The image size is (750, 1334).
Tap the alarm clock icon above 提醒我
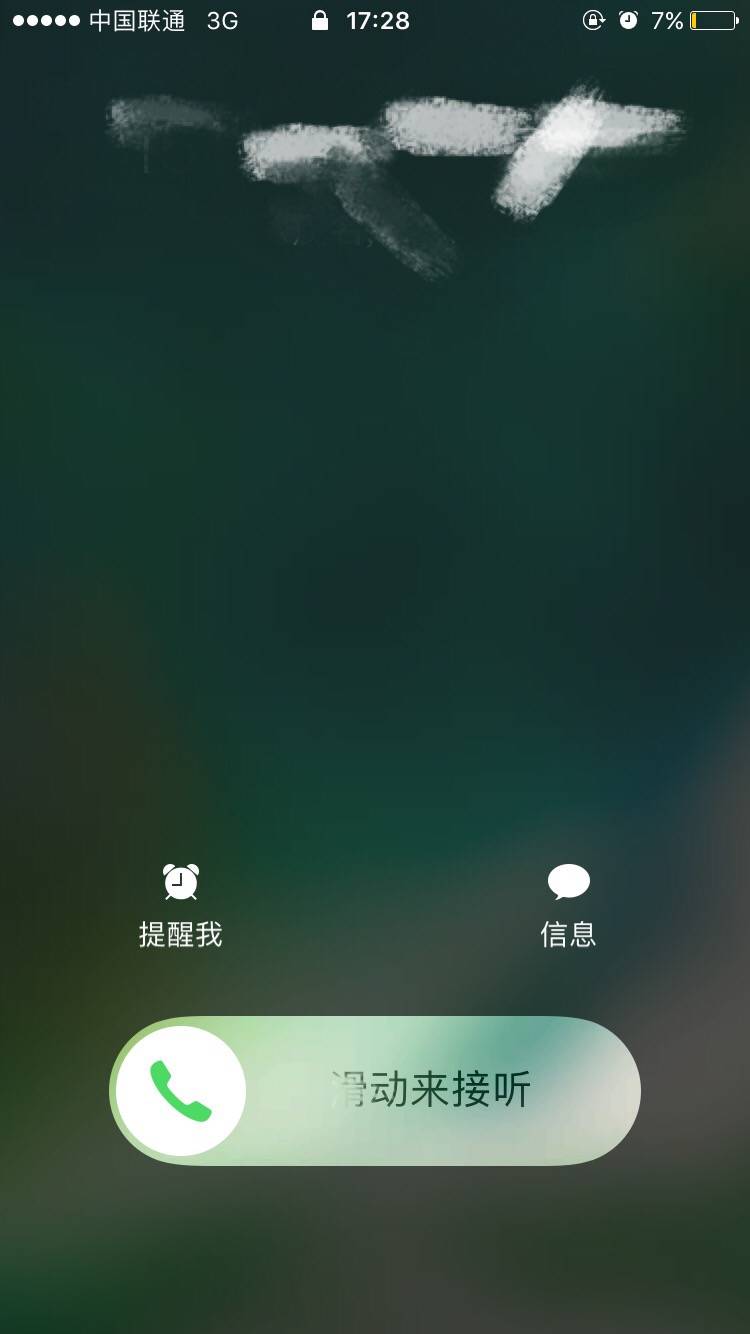(180, 881)
